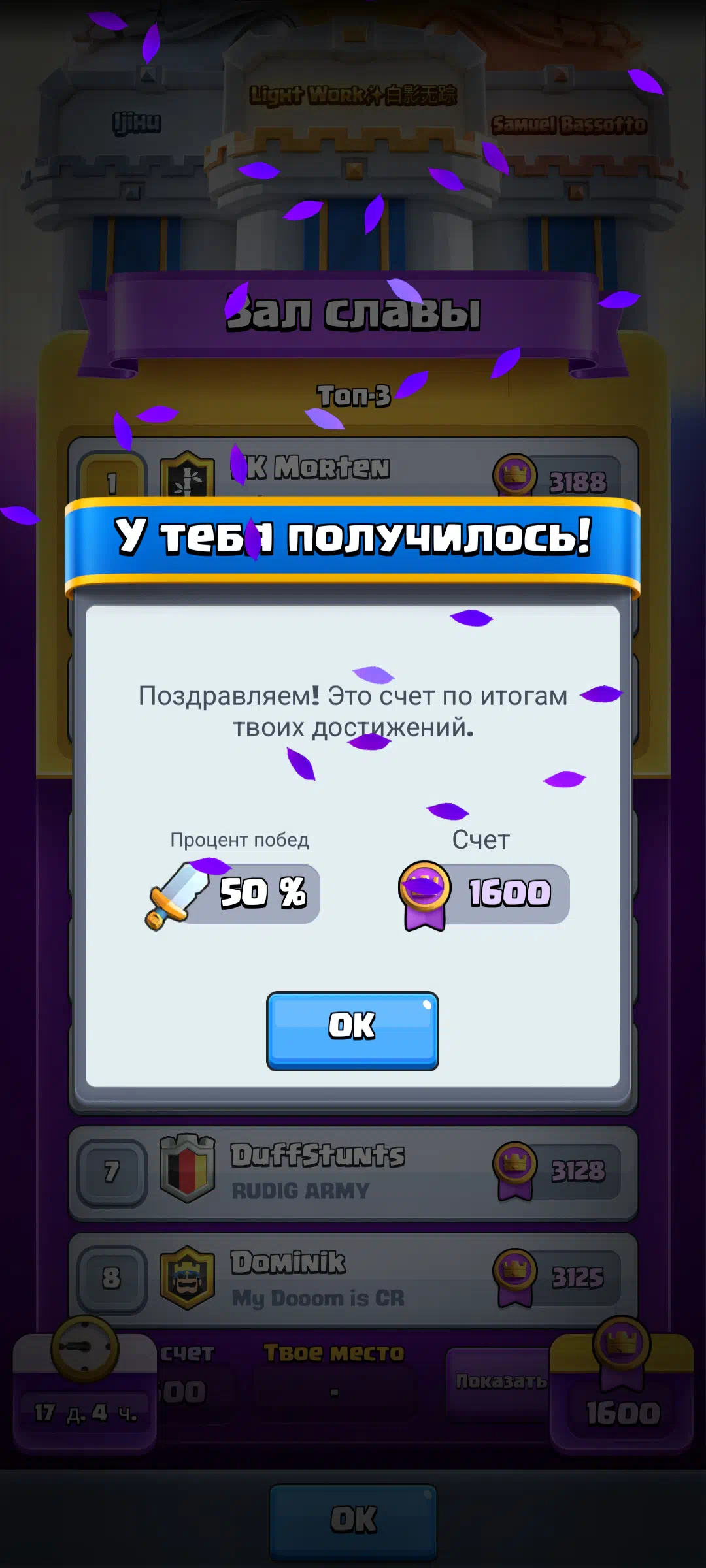The image size is (706, 1568).
Task: Confirm the congratulations dialog with OK
Action: point(352,1030)
